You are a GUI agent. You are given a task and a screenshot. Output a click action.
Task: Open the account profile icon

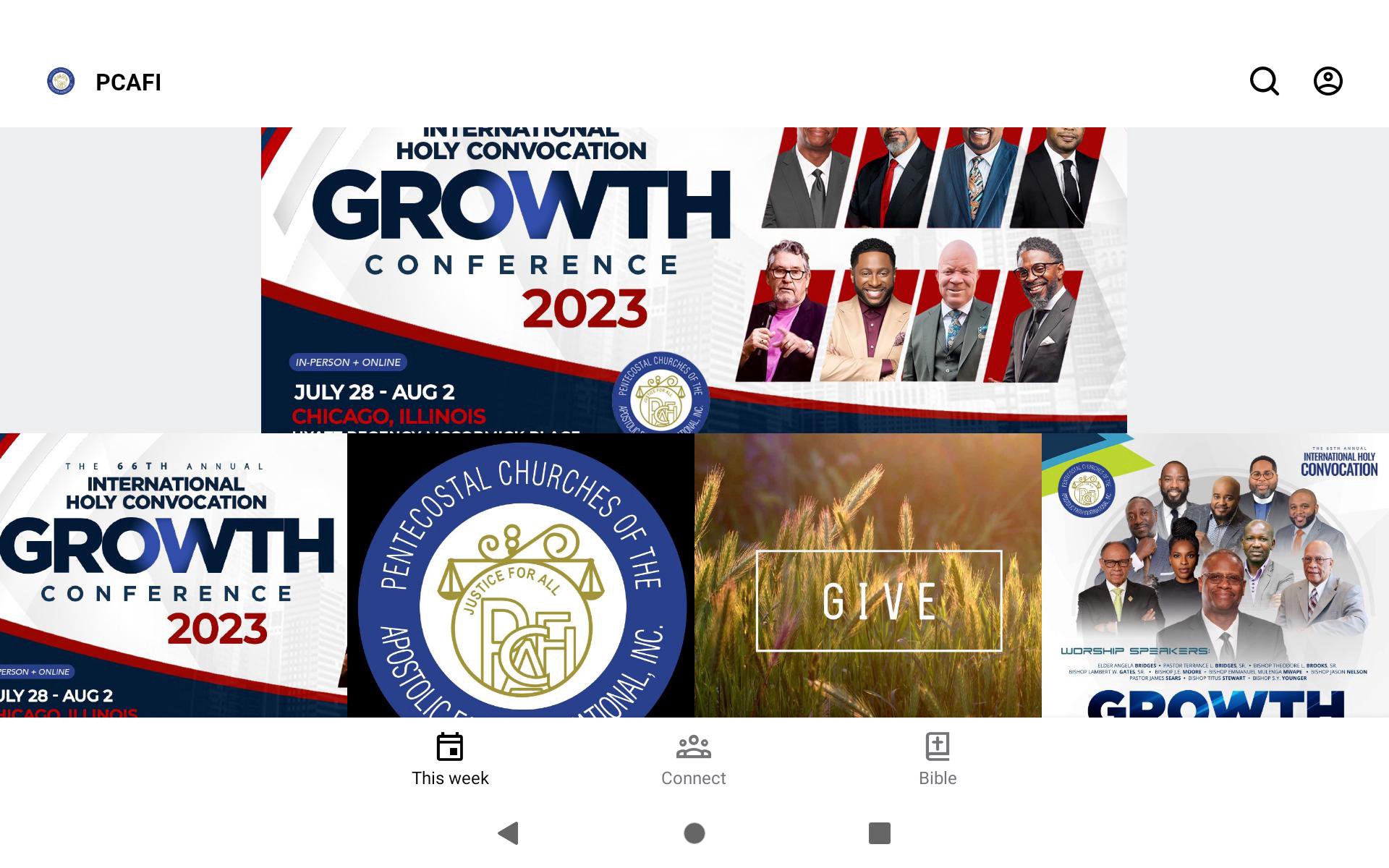tap(1328, 81)
